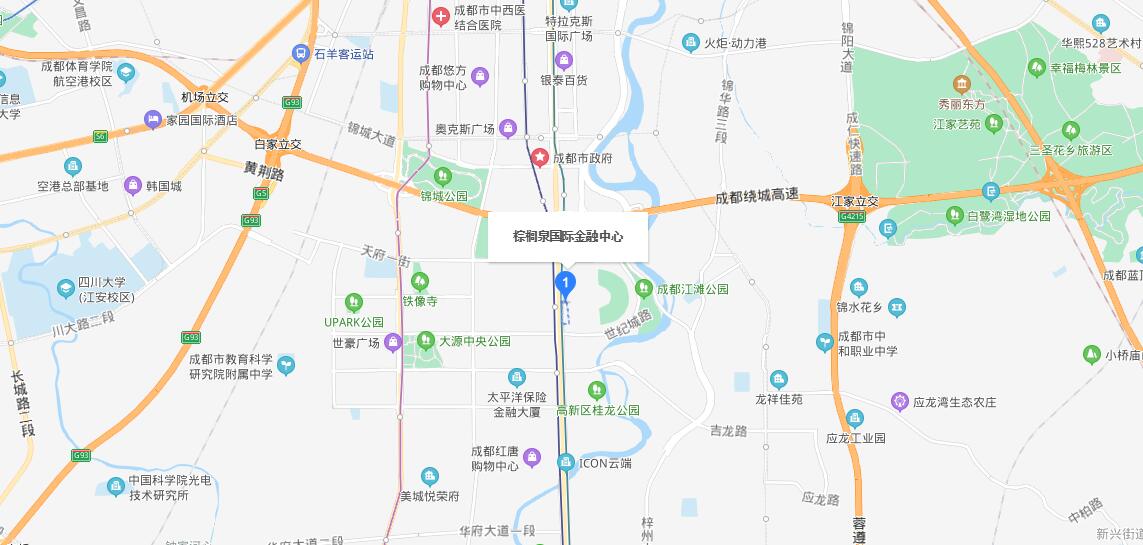
Task: Tap the 银泰百货 shopping icon
Action: coord(564,60)
